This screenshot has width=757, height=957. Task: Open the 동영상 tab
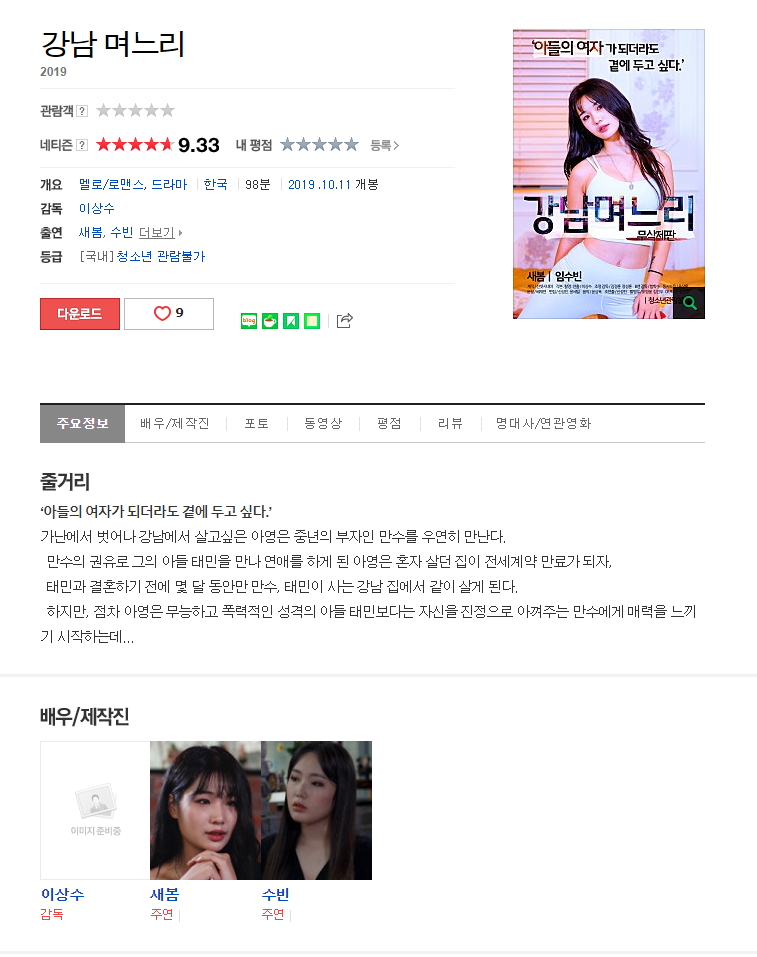click(x=323, y=423)
